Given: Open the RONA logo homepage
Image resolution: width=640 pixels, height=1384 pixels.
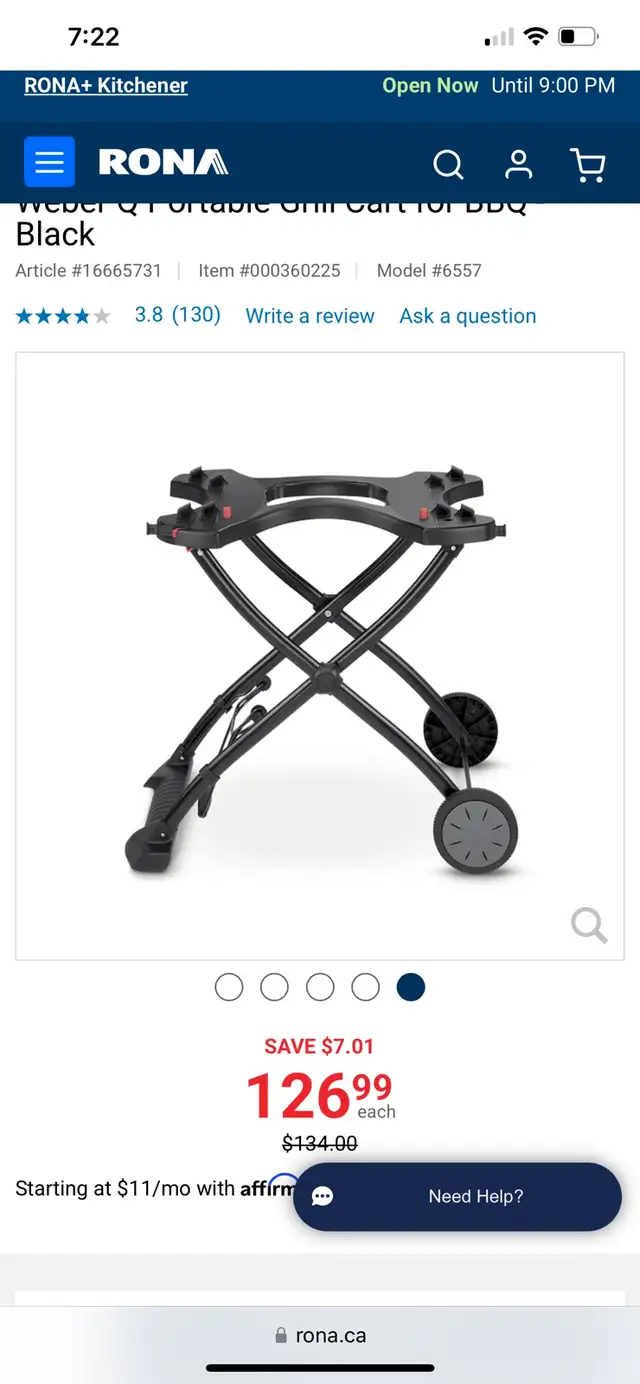Looking at the screenshot, I should [163, 162].
